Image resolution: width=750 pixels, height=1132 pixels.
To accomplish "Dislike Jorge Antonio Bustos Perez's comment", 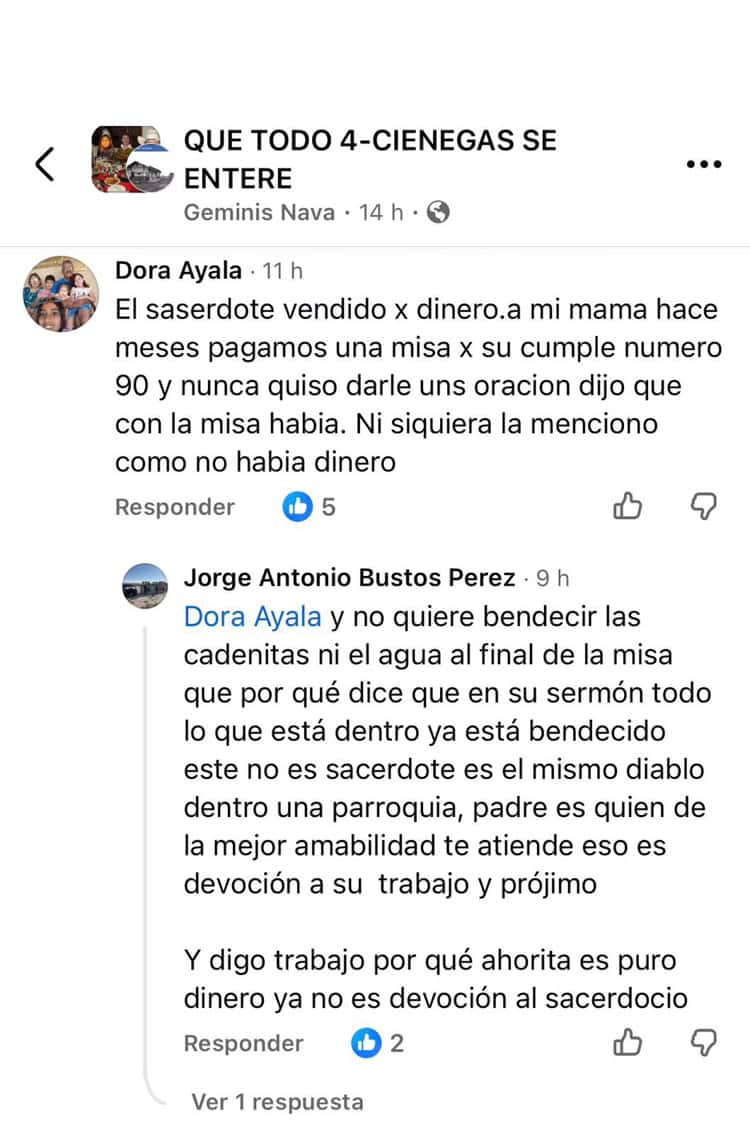I will coord(704,1044).
